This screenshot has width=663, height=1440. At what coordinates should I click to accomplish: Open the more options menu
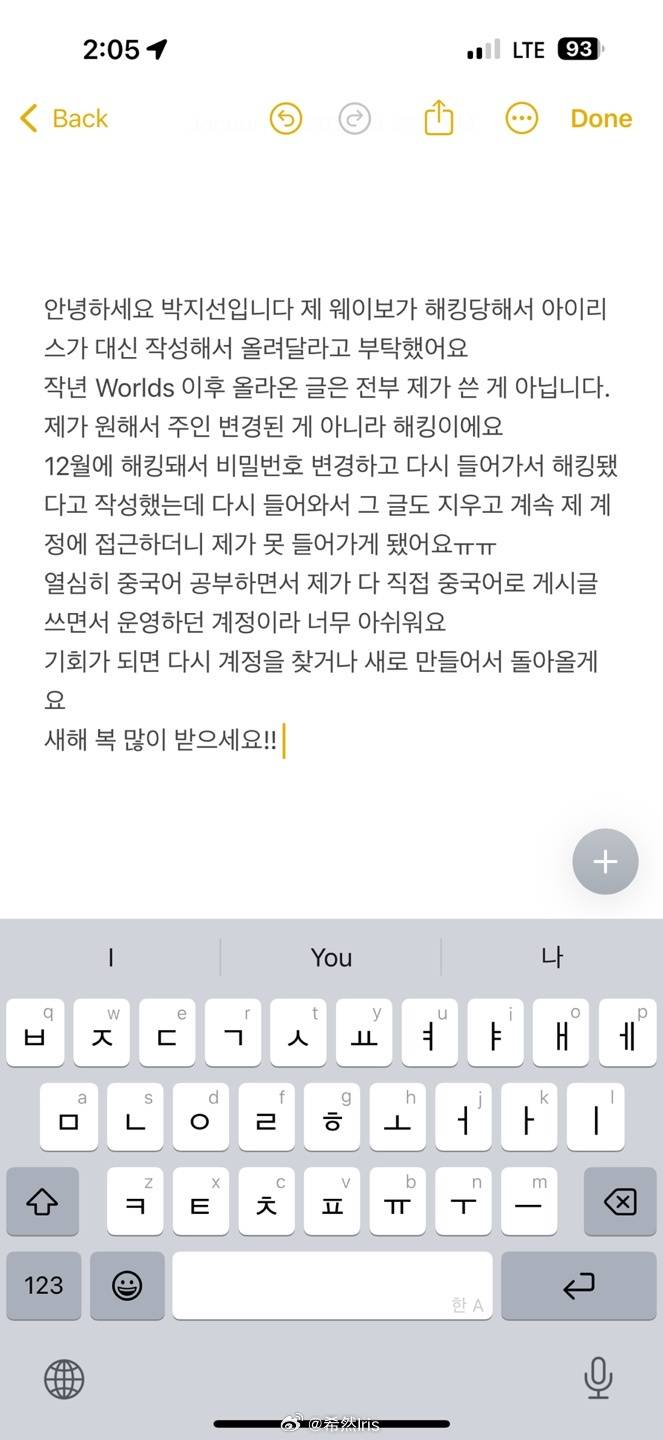coord(521,119)
